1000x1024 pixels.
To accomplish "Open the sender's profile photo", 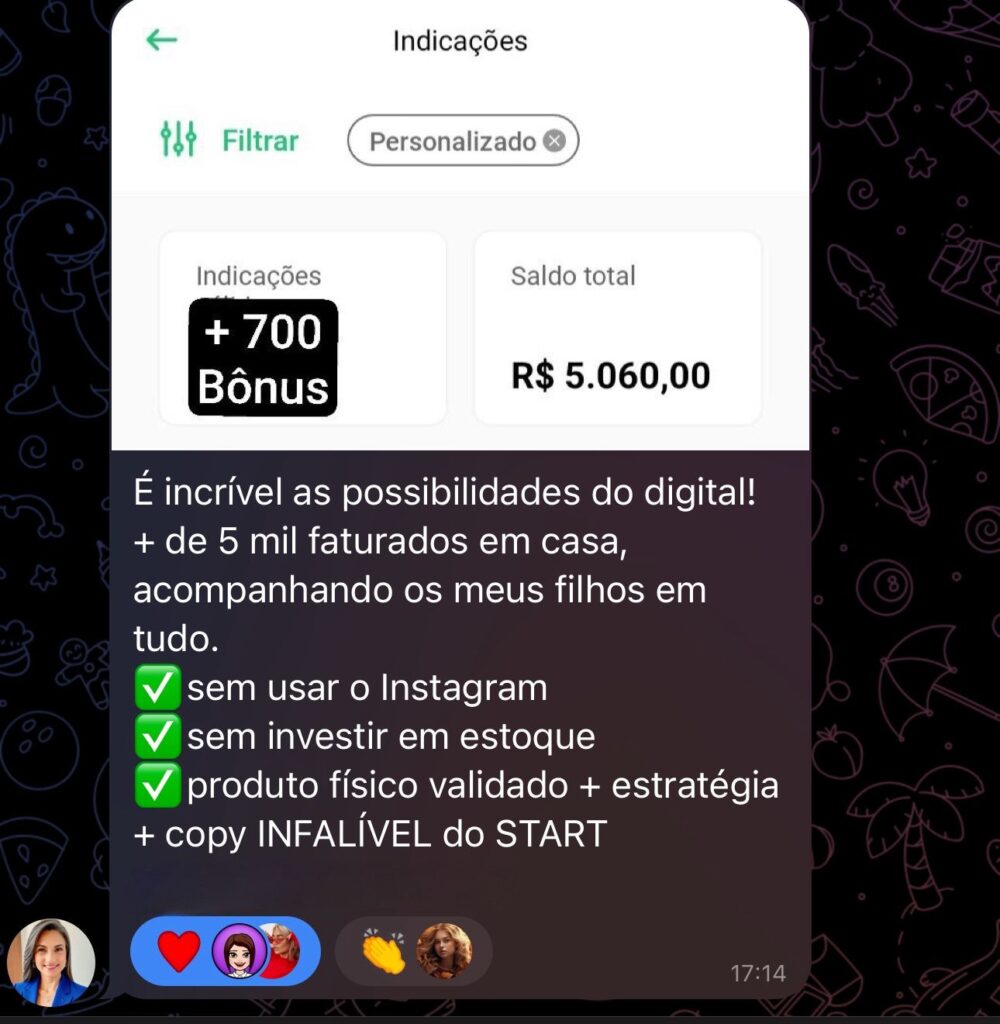I will pos(51,961).
